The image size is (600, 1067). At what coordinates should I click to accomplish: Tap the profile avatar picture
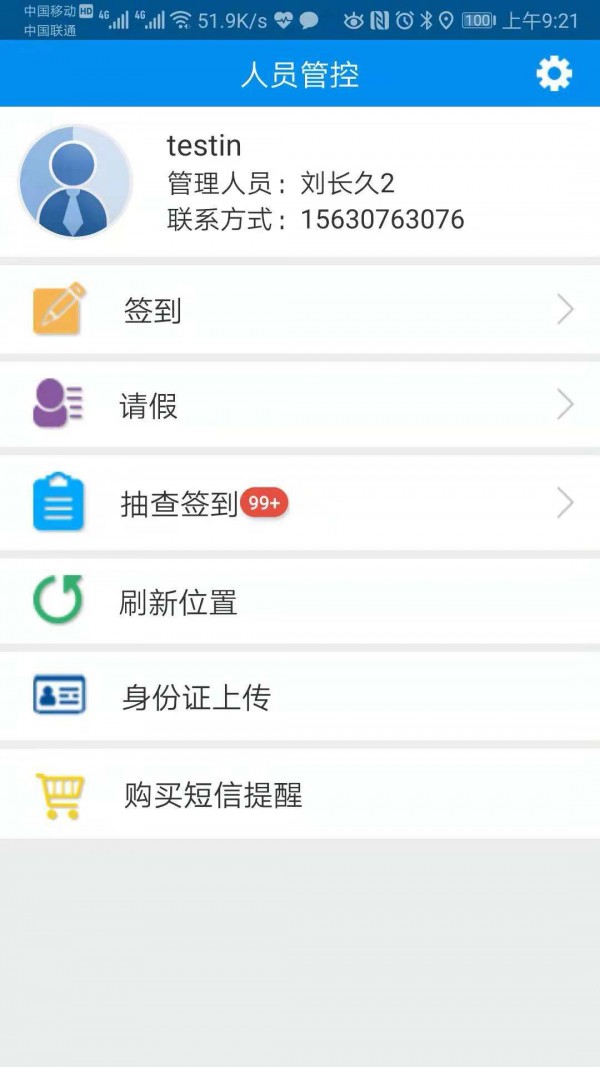pyautogui.click(x=75, y=182)
